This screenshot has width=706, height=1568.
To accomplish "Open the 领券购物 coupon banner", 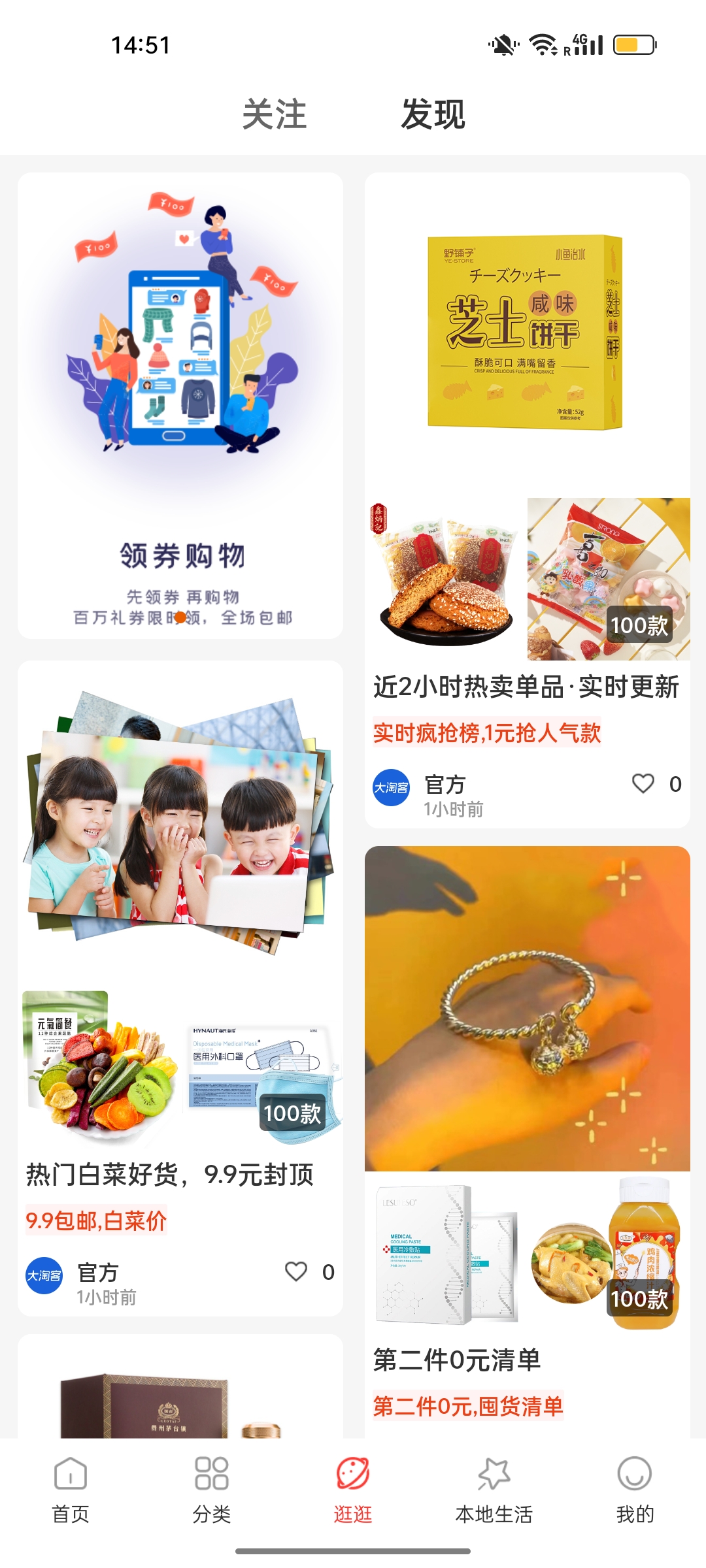I will coord(180,405).
